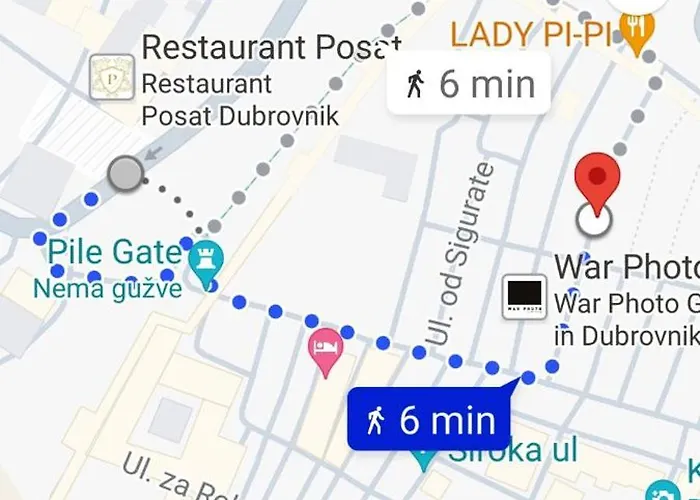Open Restaurant Posat place marker
The image size is (700, 500).
click(x=112, y=78)
